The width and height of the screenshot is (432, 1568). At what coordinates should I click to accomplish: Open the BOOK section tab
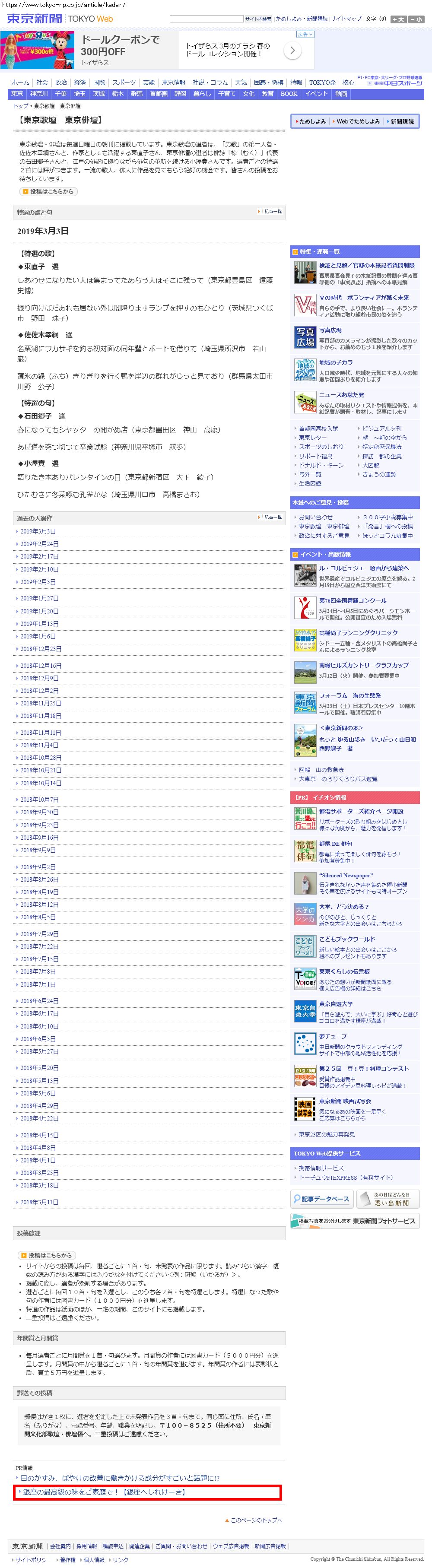pyautogui.click(x=289, y=94)
